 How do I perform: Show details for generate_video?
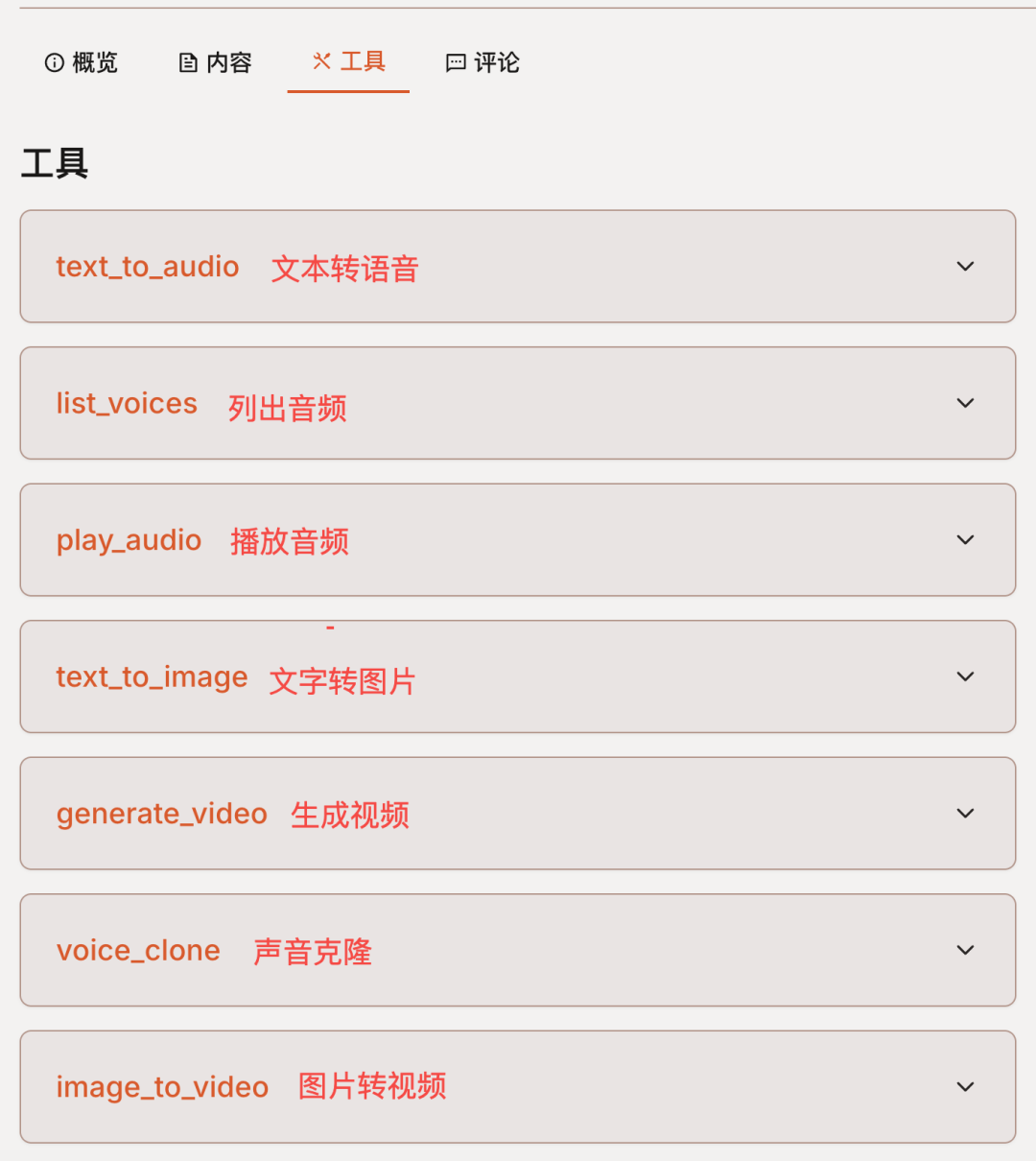[x=965, y=814]
